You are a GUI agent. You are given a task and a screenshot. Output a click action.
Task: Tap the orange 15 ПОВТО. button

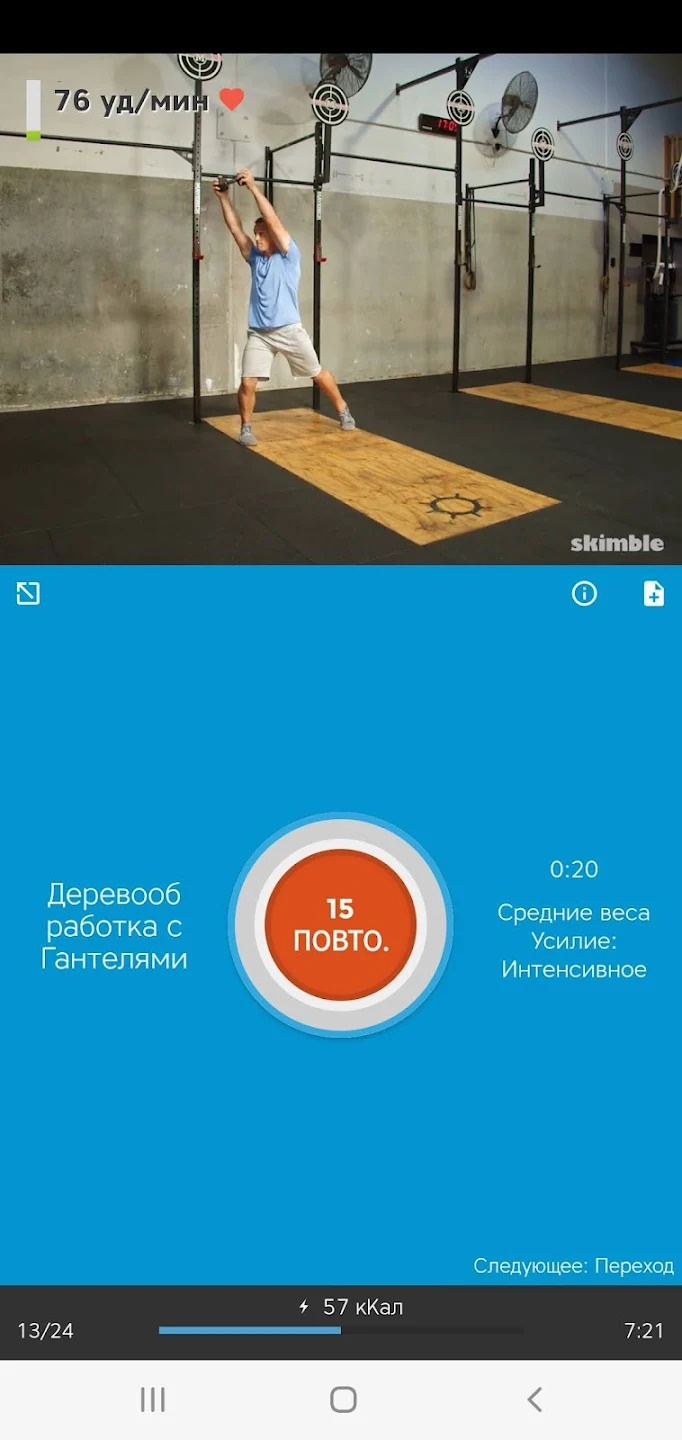[340, 925]
